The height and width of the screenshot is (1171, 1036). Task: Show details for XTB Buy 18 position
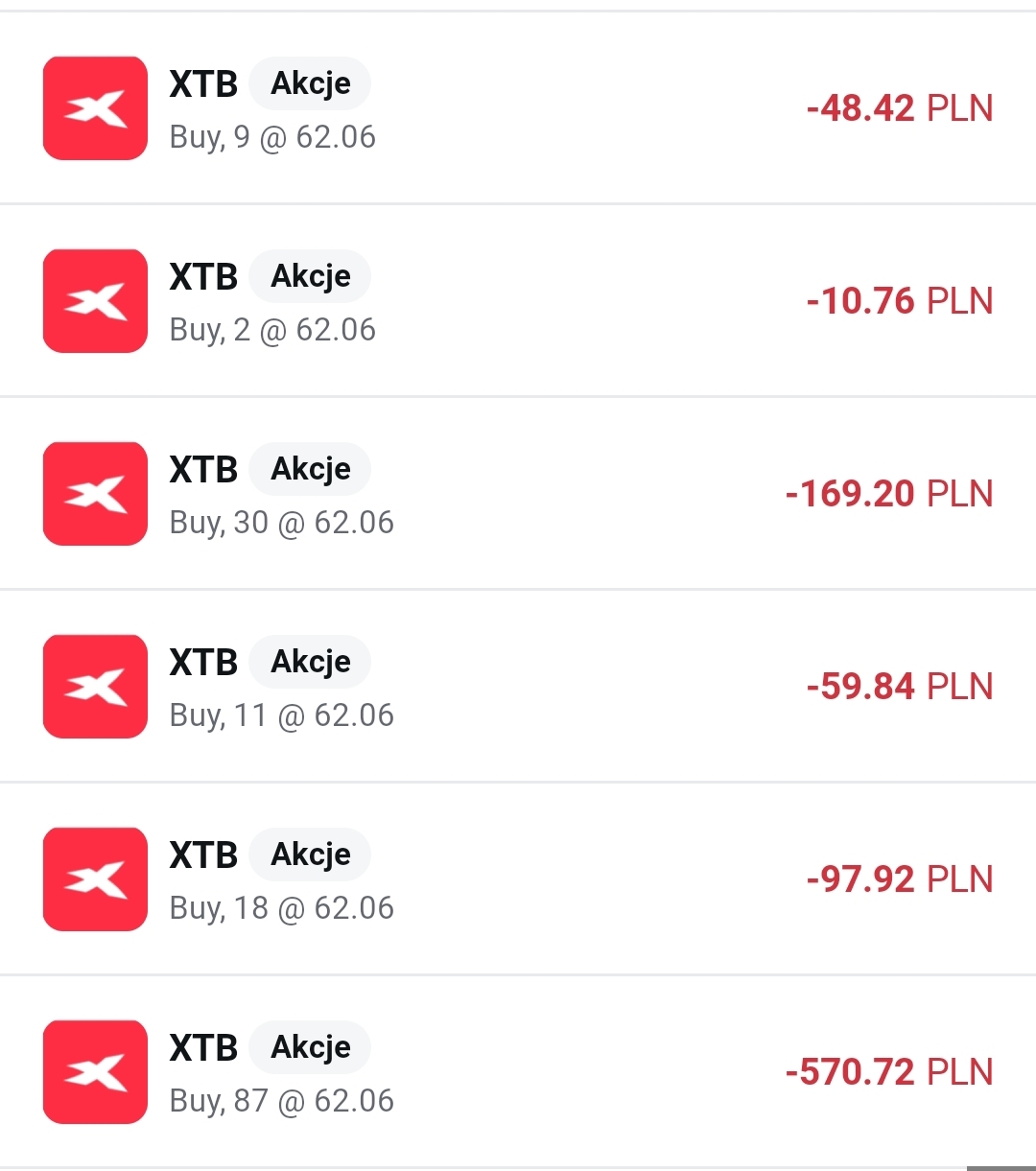tap(518, 879)
